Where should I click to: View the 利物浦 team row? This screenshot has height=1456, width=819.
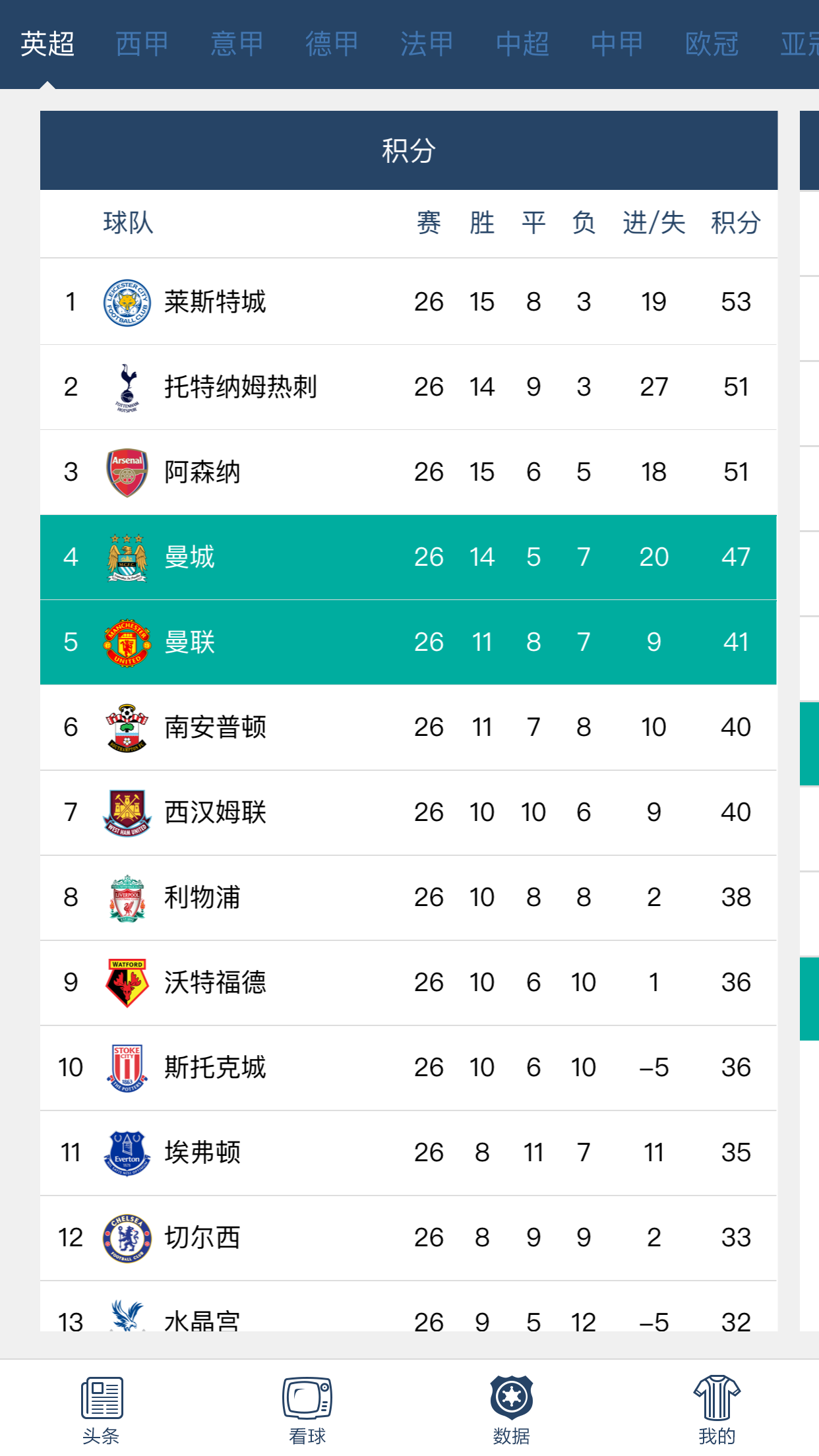click(408, 897)
